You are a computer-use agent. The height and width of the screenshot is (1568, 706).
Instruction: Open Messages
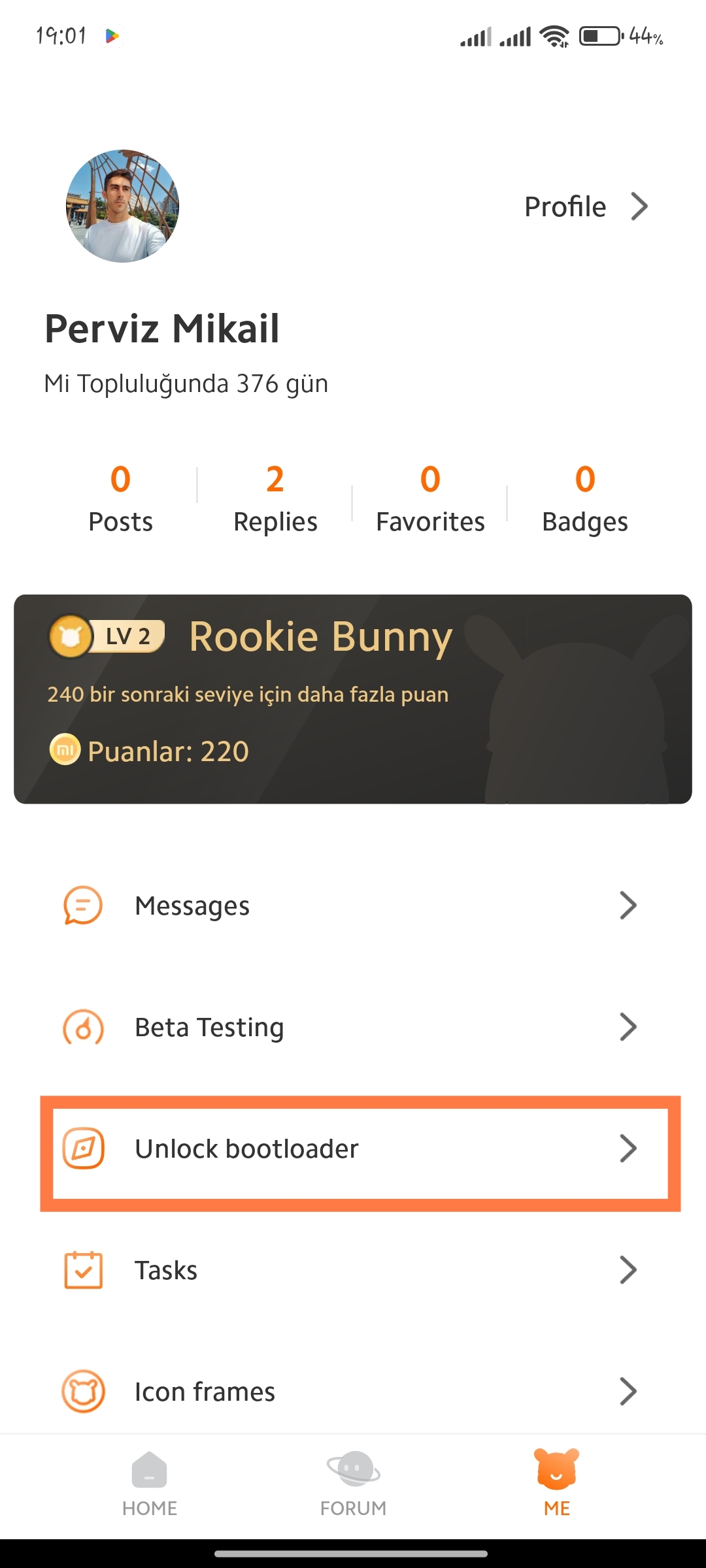(353, 906)
